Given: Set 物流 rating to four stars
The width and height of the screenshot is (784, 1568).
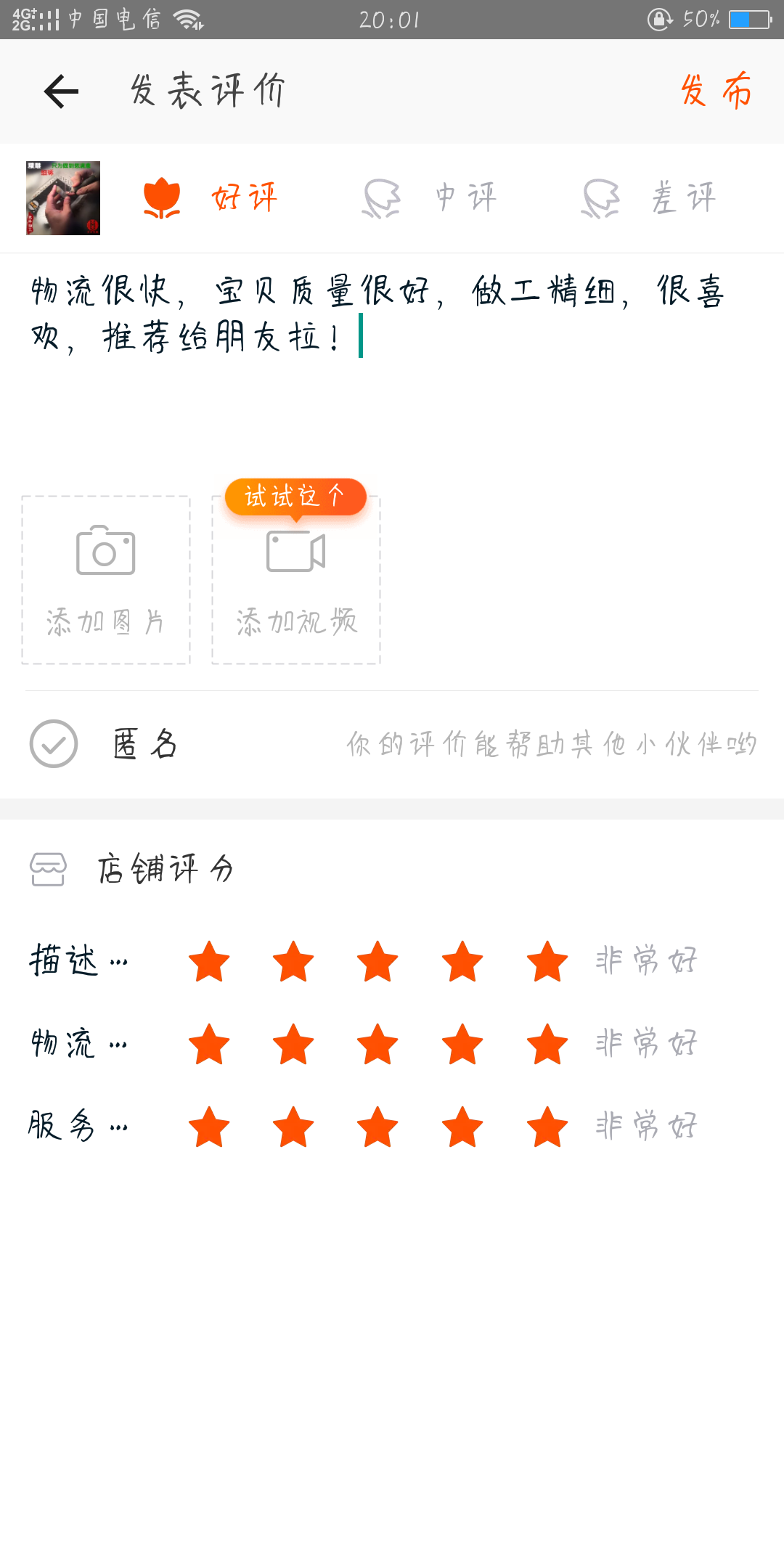Looking at the screenshot, I should click(x=462, y=1044).
